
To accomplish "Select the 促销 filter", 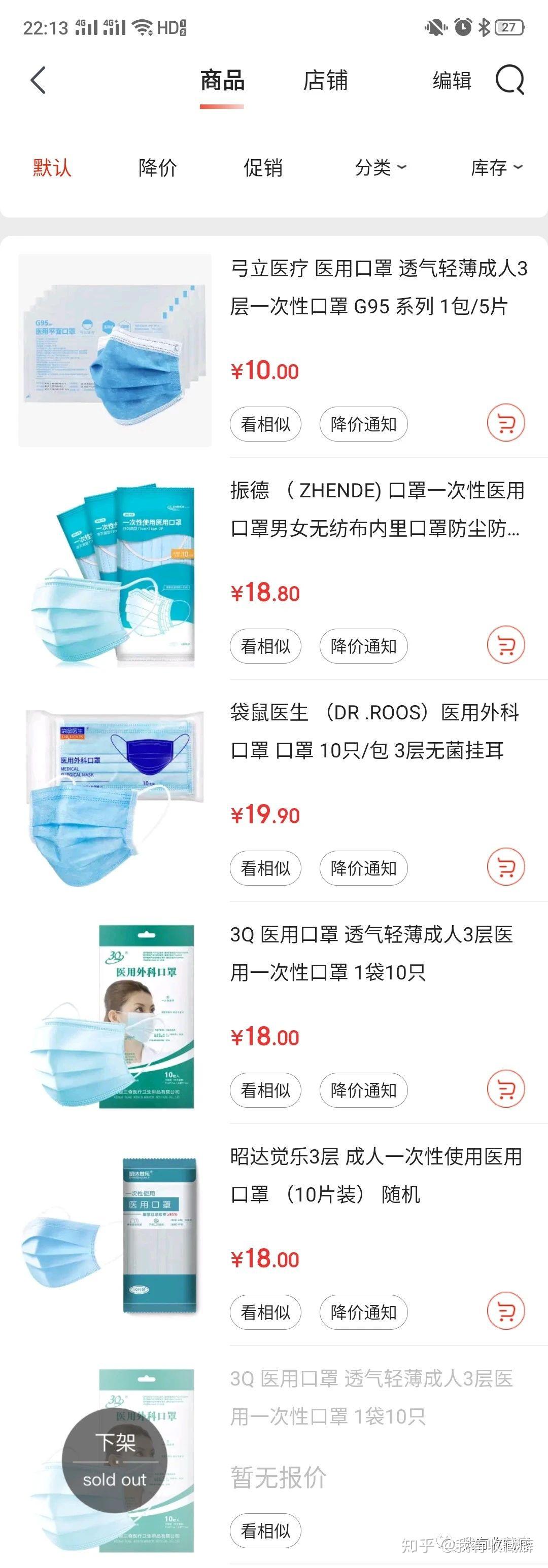I will click(x=263, y=167).
